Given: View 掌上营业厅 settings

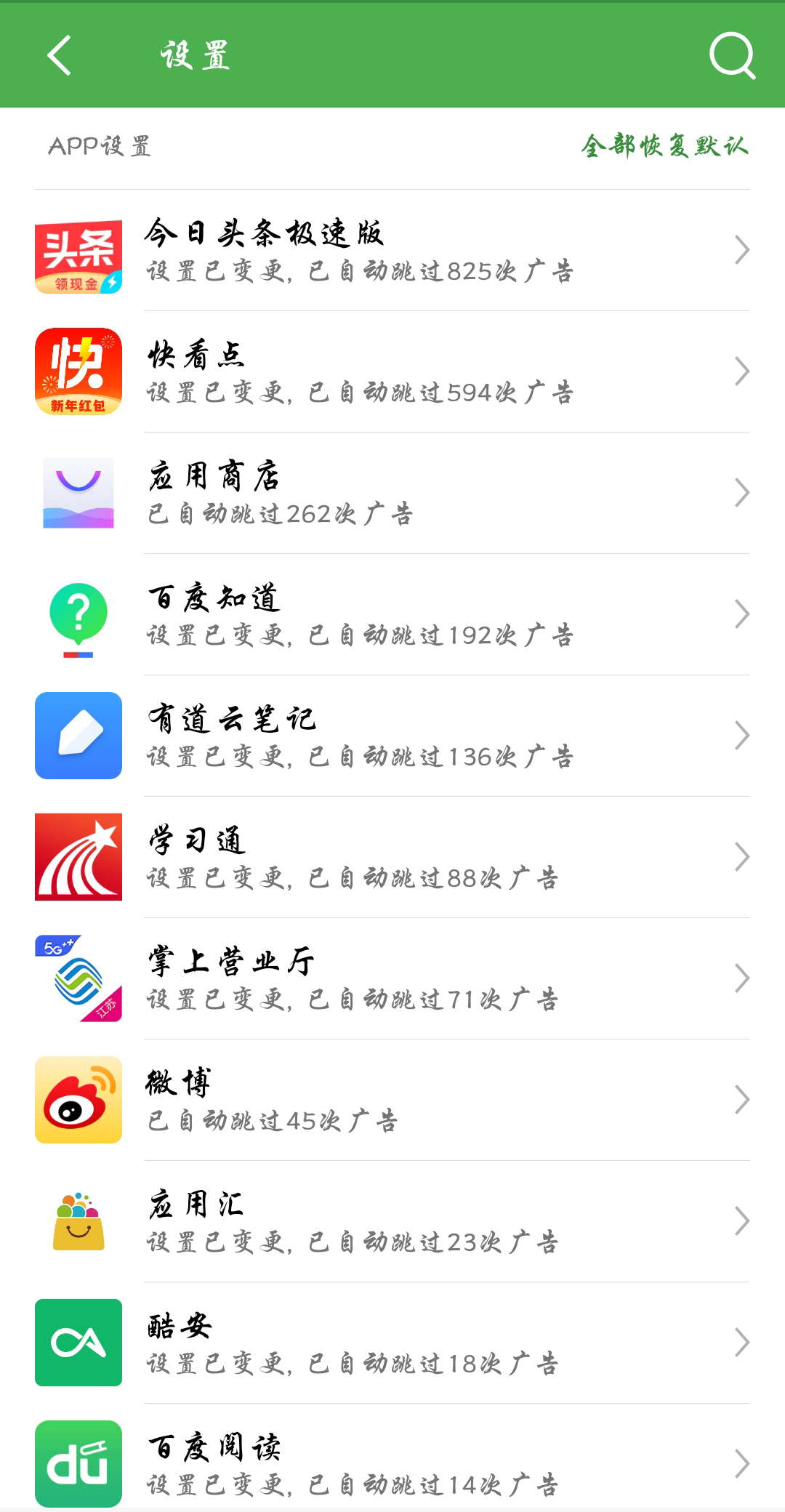Looking at the screenshot, I should point(392,979).
